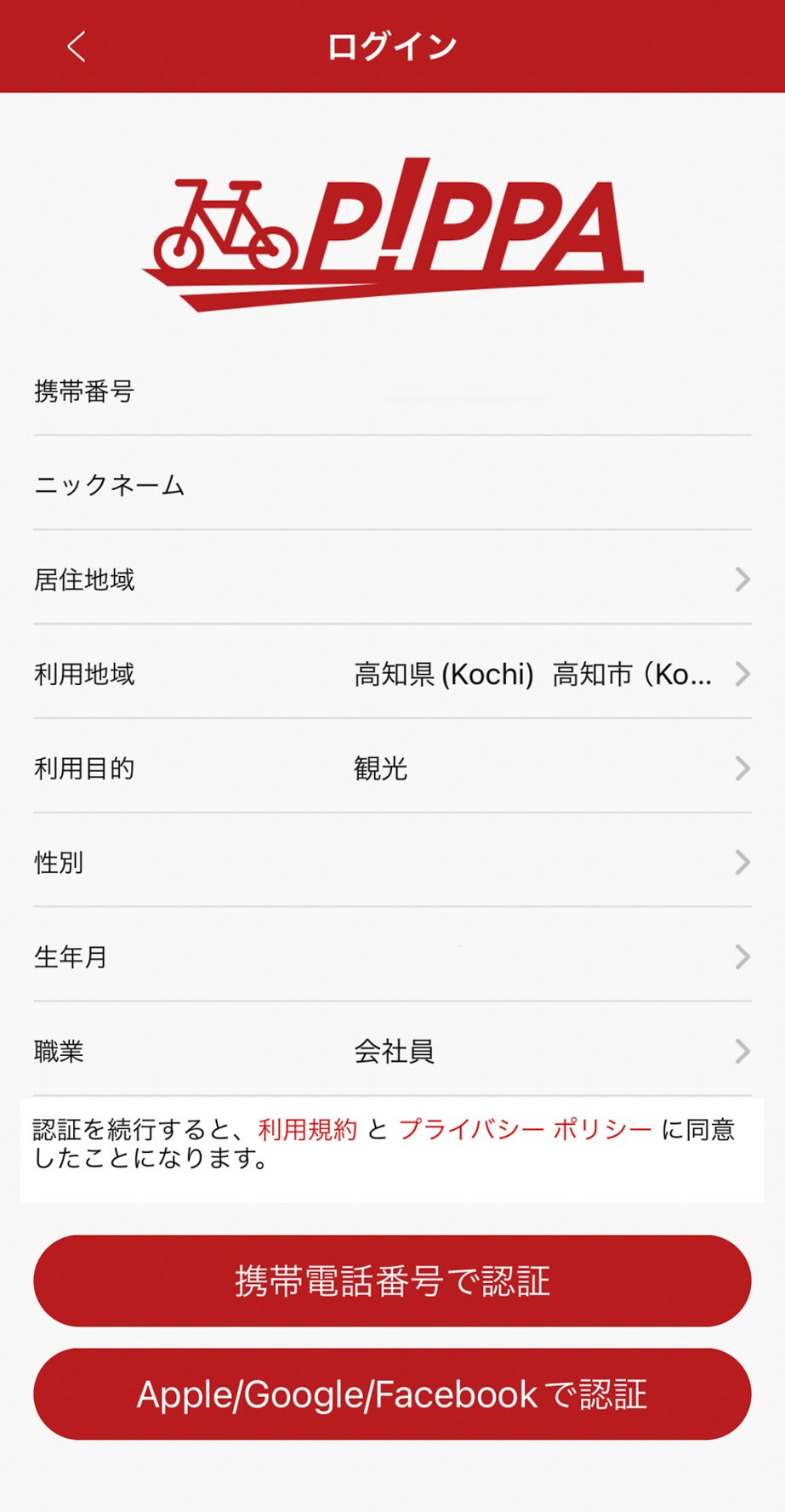Open the 利用規約 terms link
This screenshot has width=785, height=1512.
[x=307, y=1130]
